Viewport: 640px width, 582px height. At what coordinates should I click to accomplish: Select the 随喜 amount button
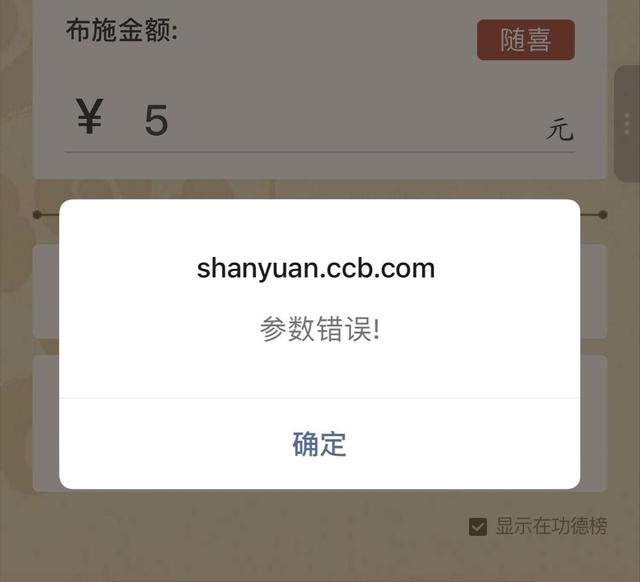point(526,40)
